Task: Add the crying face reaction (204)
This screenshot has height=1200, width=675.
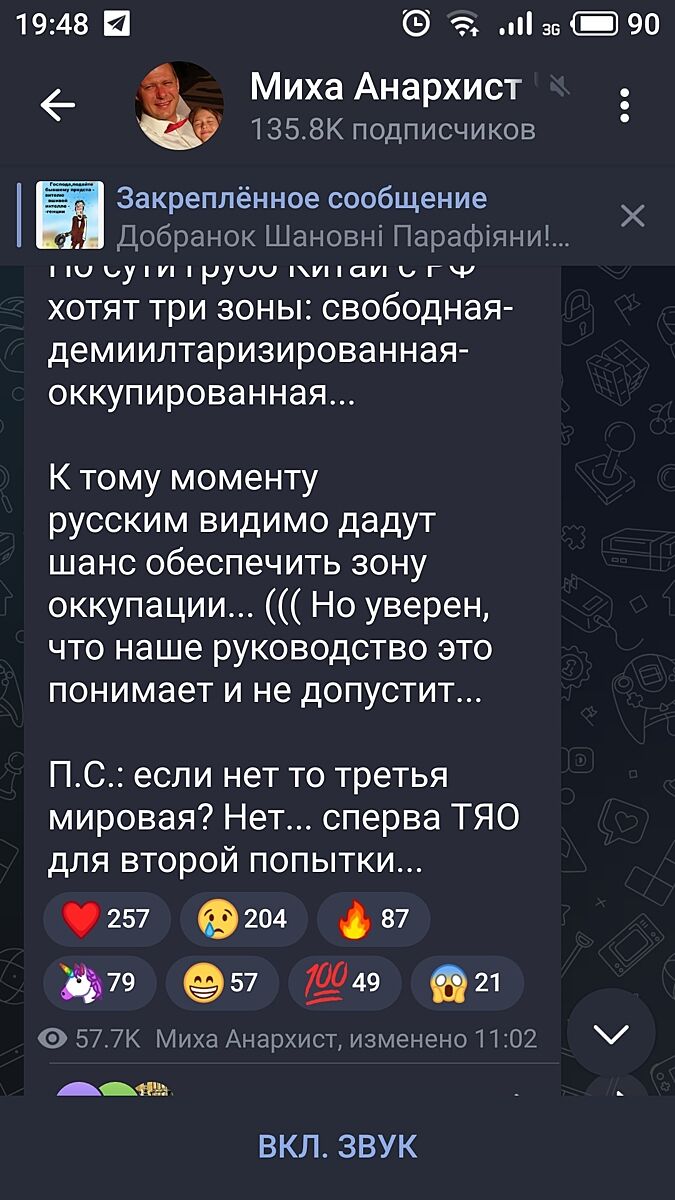Action: point(243,918)
